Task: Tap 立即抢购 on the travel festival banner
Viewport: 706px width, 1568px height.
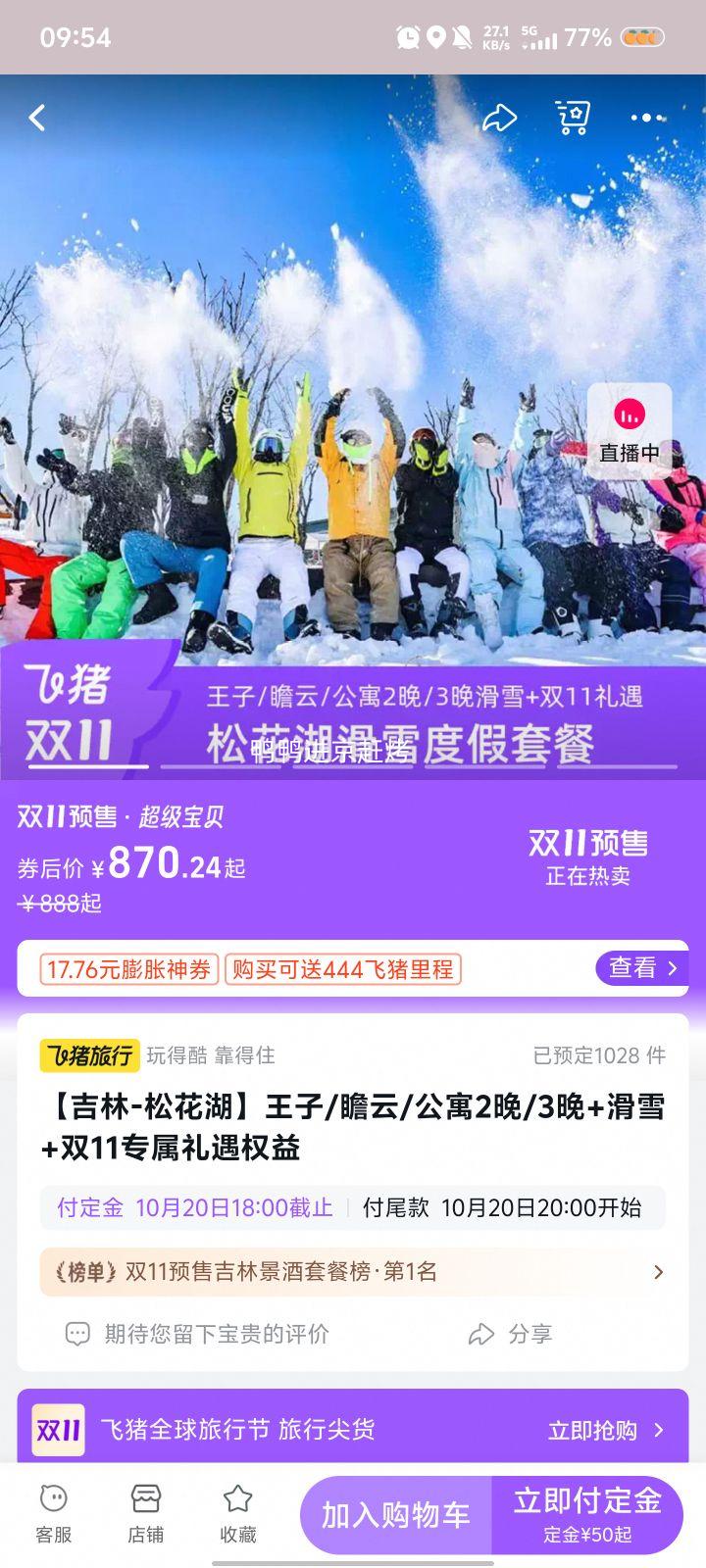Action: pyautogui.click(x=605, y=1430)
